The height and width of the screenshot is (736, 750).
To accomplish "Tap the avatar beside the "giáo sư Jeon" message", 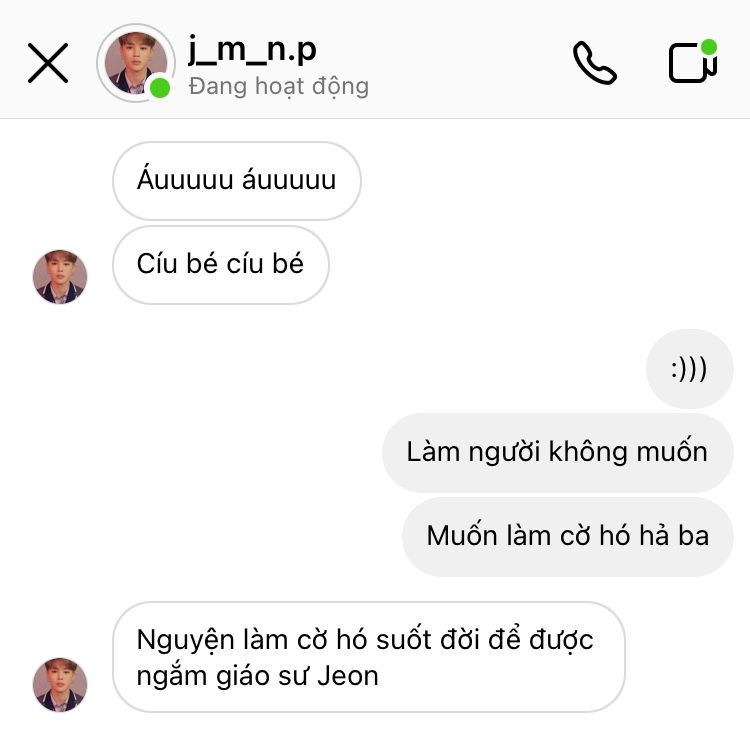I will point(60,684).
